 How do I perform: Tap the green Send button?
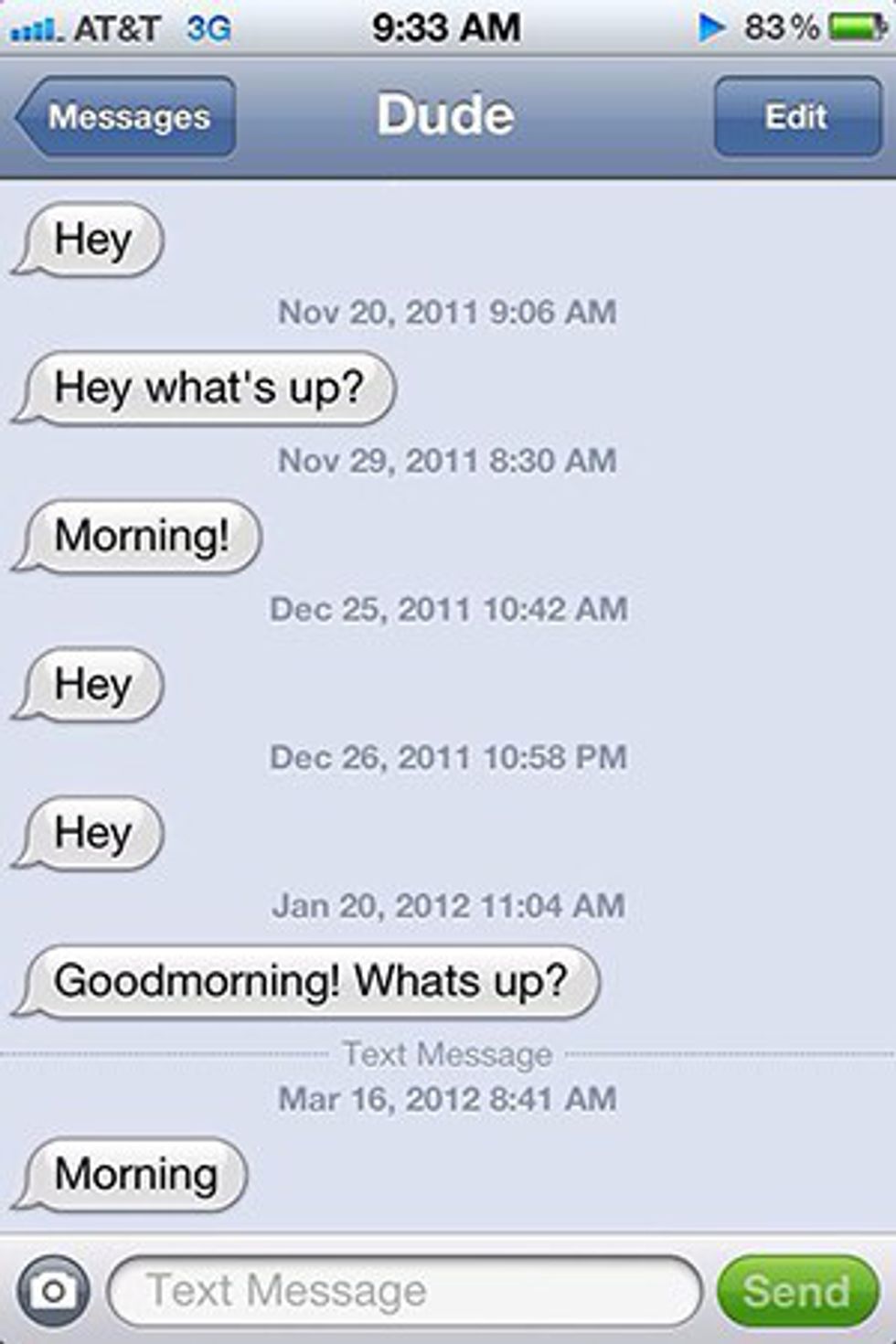[796, 1291]
